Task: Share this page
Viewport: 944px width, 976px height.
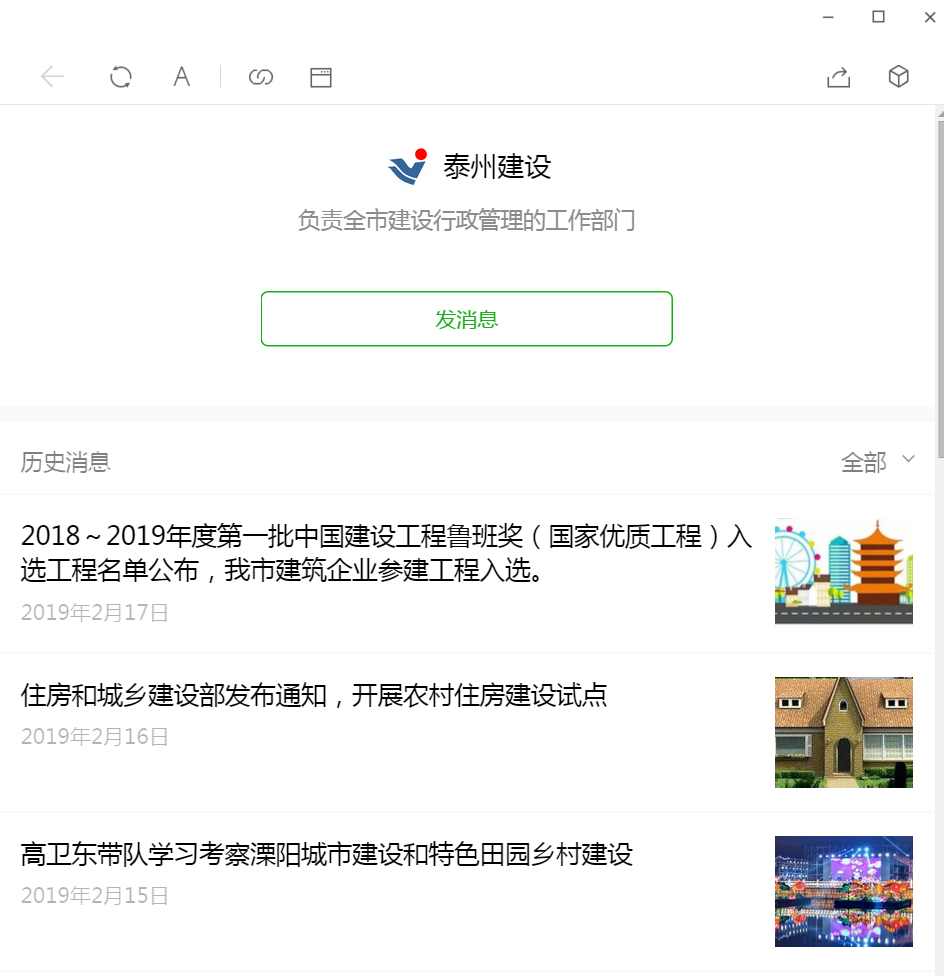Action: pyautogui.click(x=838, y=77)
